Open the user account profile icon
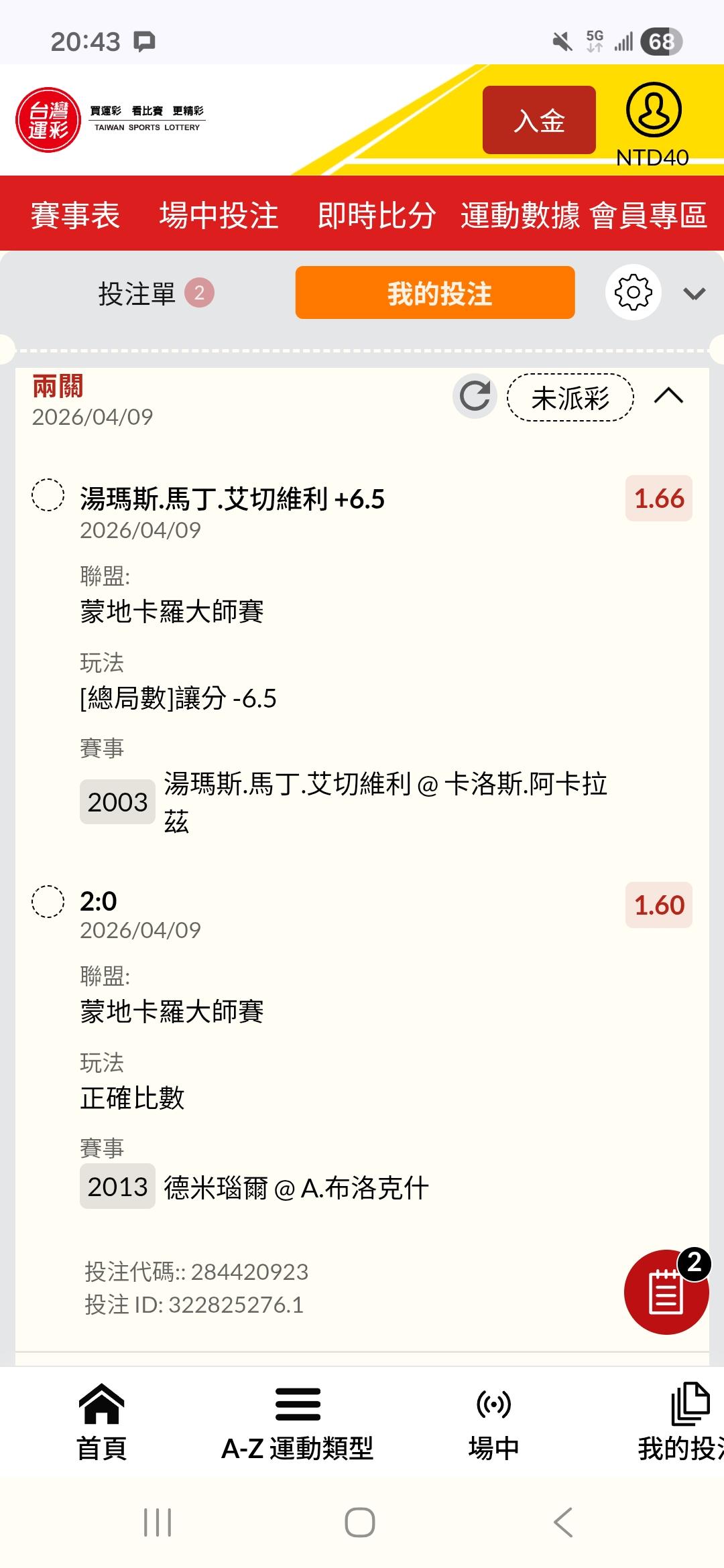This screenshot has width=724, height=1568. pos(654,111)
